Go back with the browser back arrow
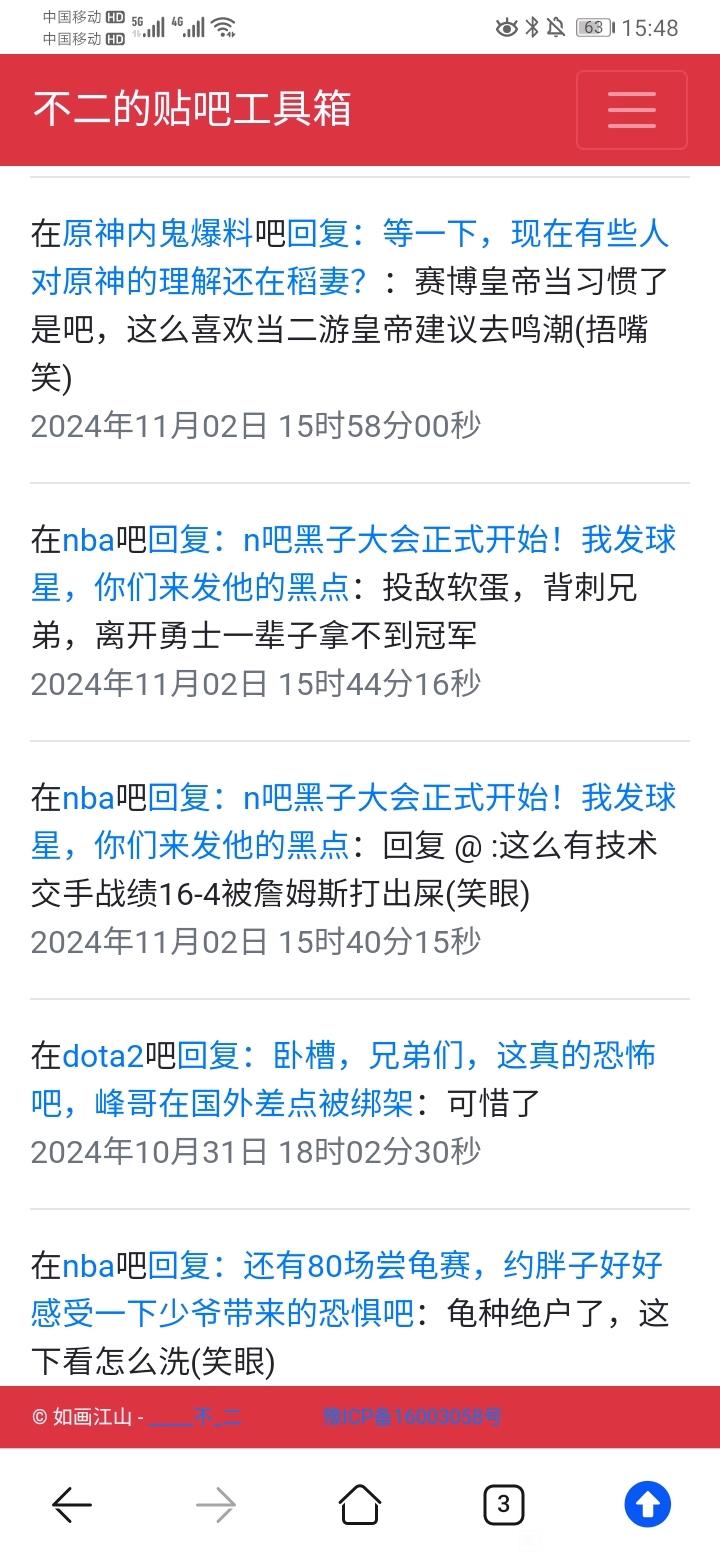 pyautogui.click(x=72, y=1504)
